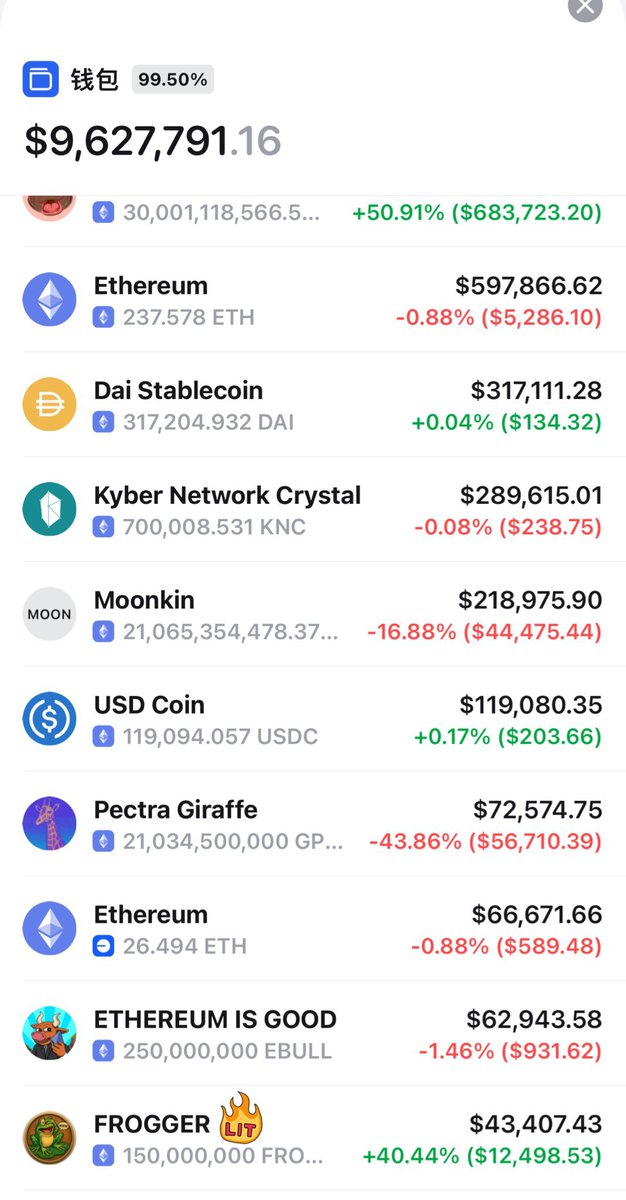The width and height of the screenshot is (626, 1200).
Task: Open the 237.578 ETH Ethereum row
Action: click(313, 300)
